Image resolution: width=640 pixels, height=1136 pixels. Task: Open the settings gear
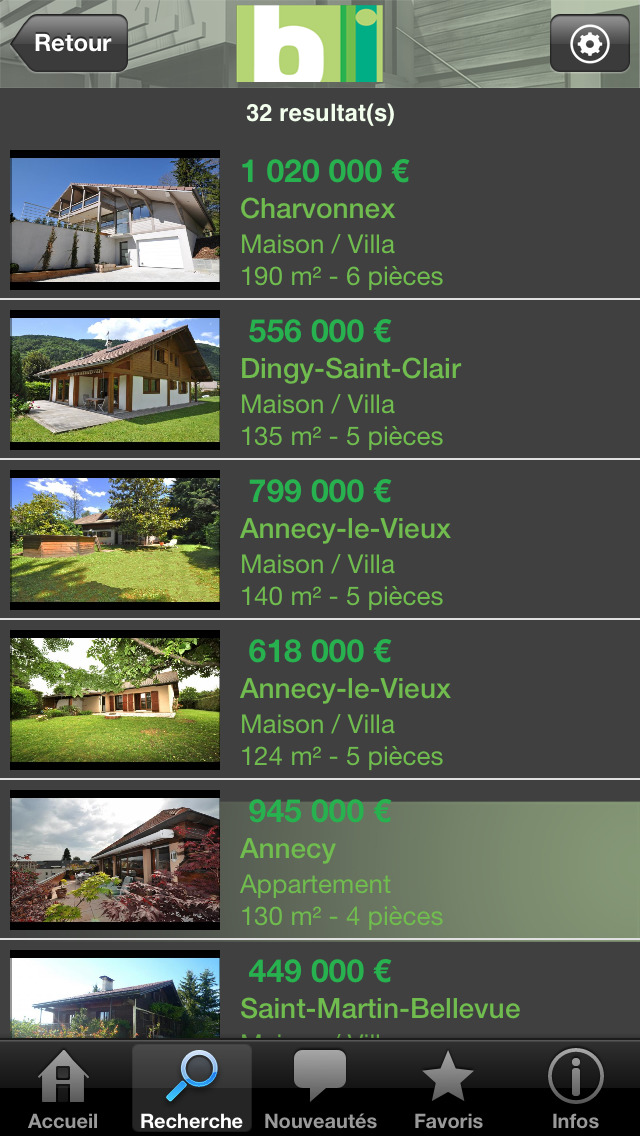click(589, 43)
